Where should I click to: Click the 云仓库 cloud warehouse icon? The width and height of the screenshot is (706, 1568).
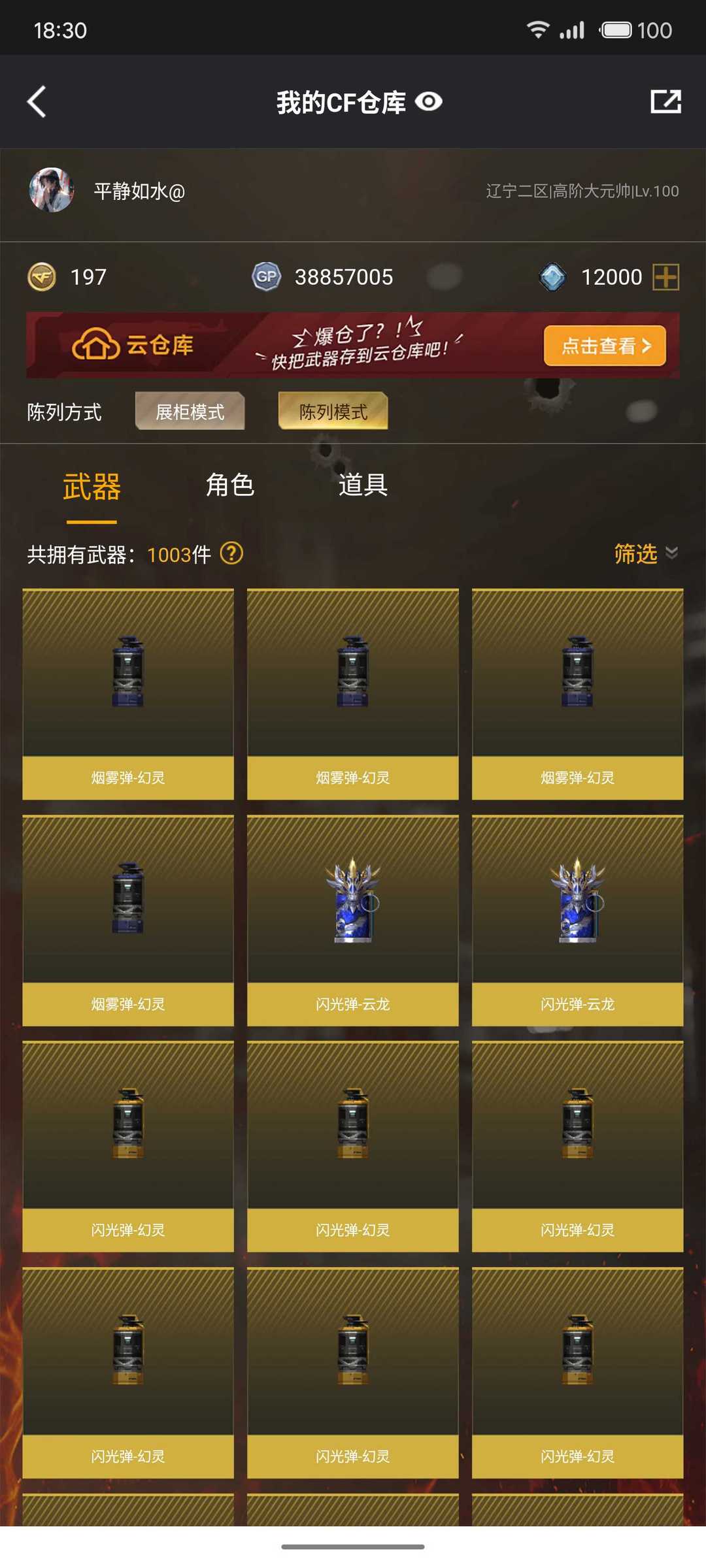[x=95, y=345]
